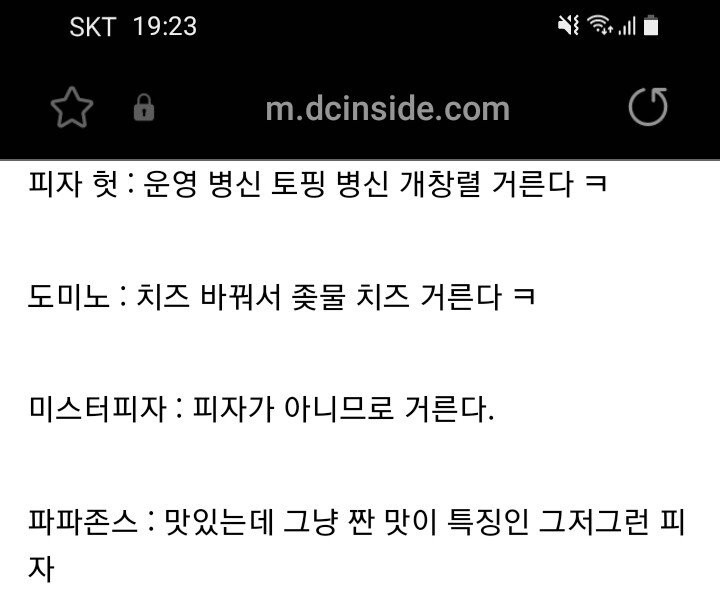The height and width of the screenshot is (600, 720).
Task: Tap the m.dcinside.com address bar
Action: (x=387, y=109)
